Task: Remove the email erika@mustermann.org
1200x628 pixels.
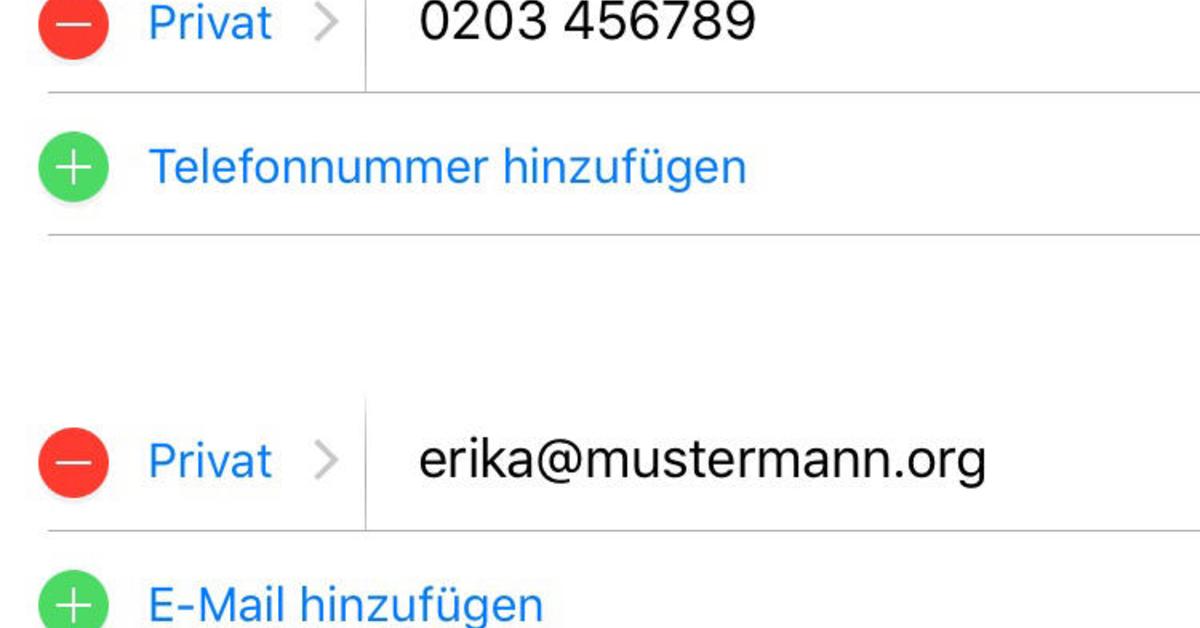Action: point(73,462)
